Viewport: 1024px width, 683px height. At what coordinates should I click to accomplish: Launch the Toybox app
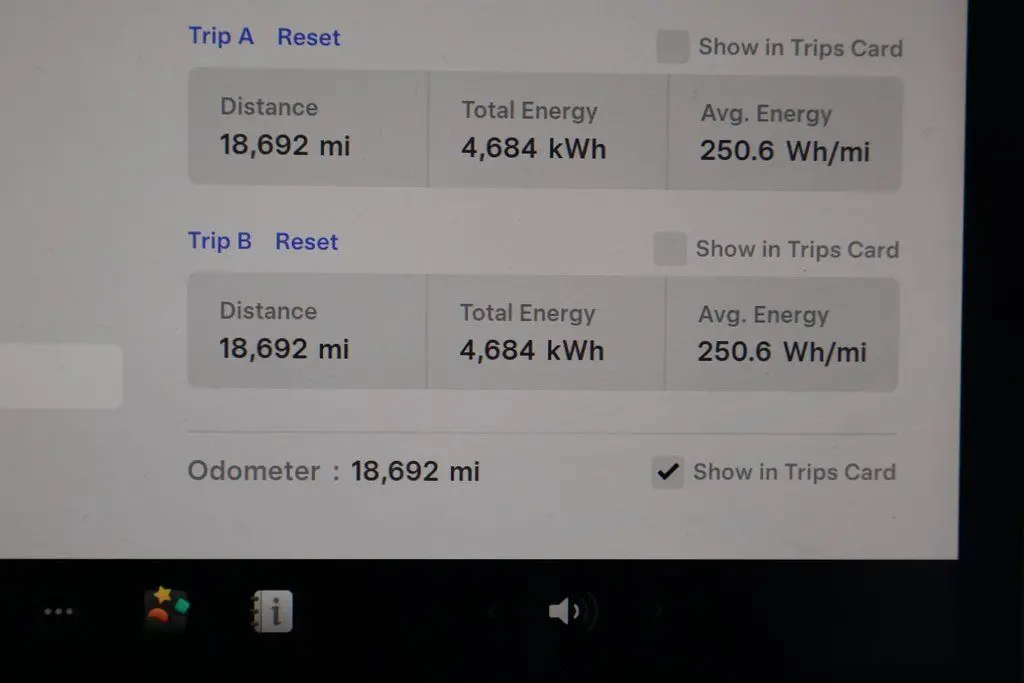[166, 609]
